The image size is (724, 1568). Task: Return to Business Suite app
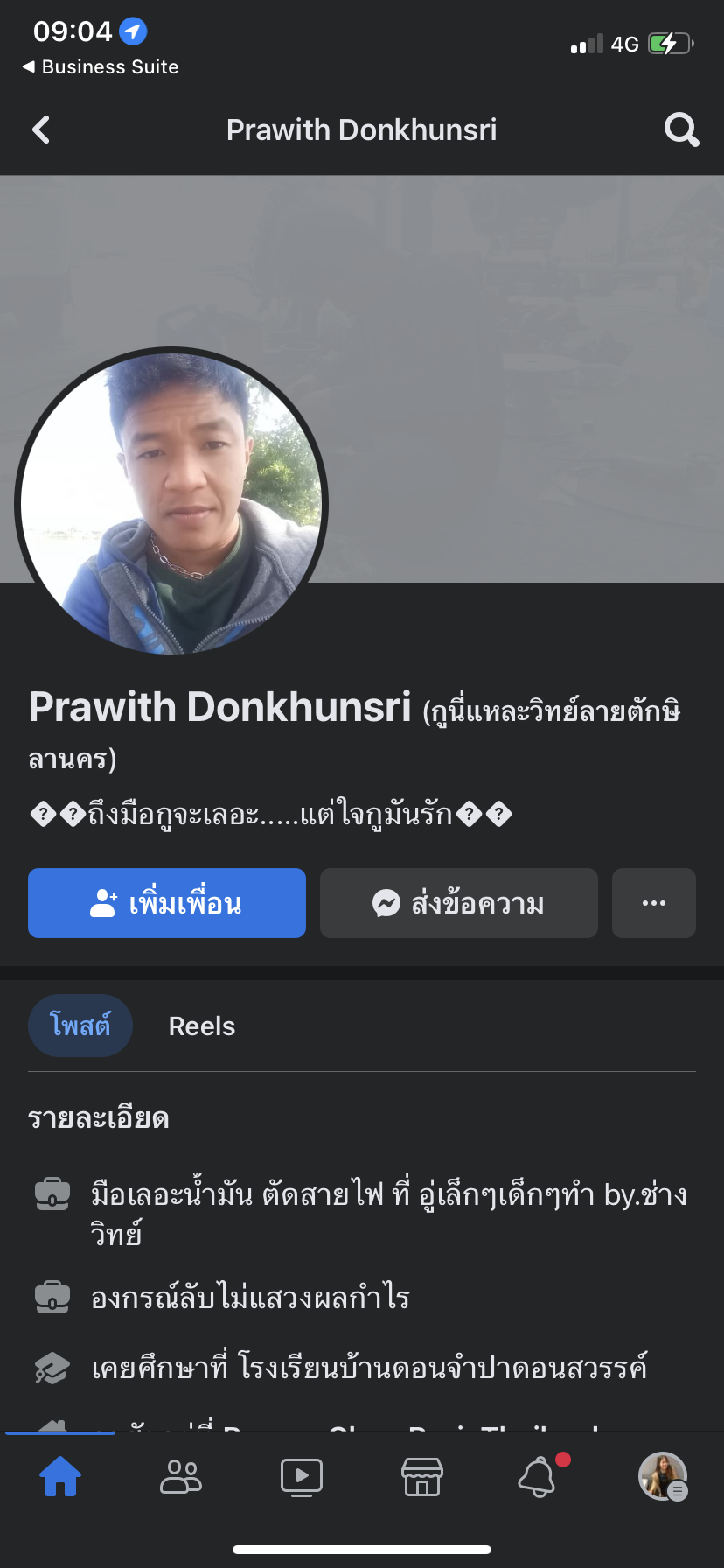101,67
